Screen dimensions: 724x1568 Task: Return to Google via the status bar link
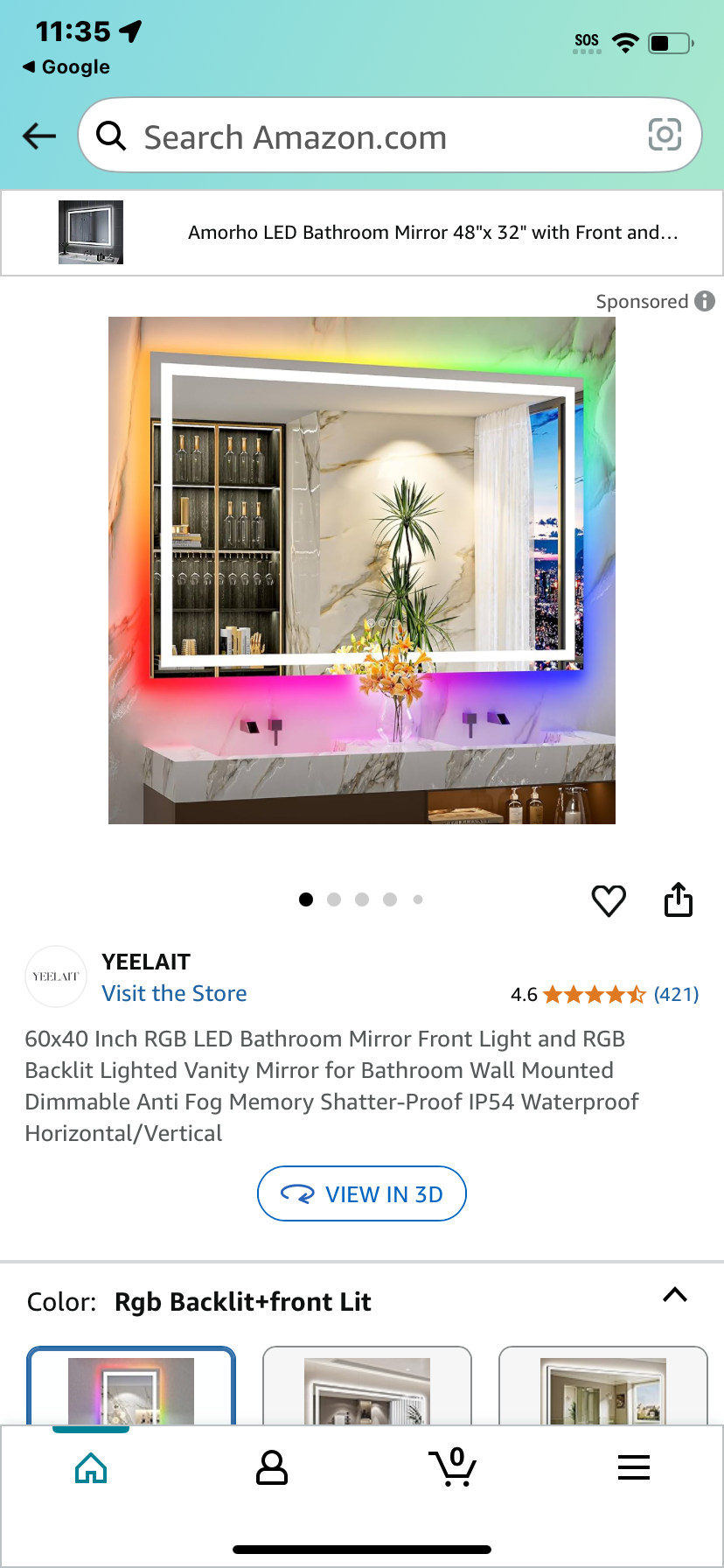click(66, 66)
